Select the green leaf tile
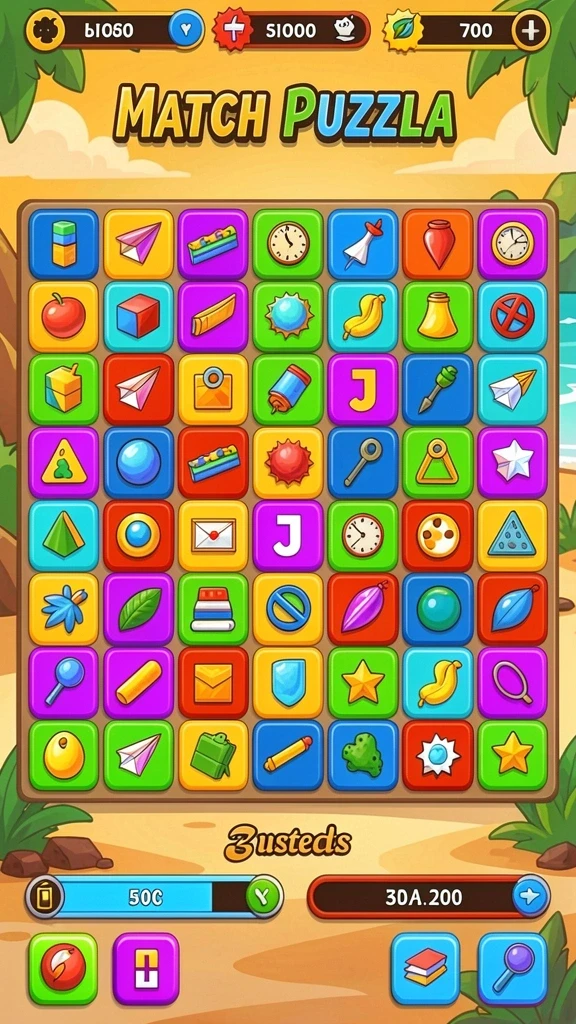This screenshot has height=1024, width=576. pos(138,609)
